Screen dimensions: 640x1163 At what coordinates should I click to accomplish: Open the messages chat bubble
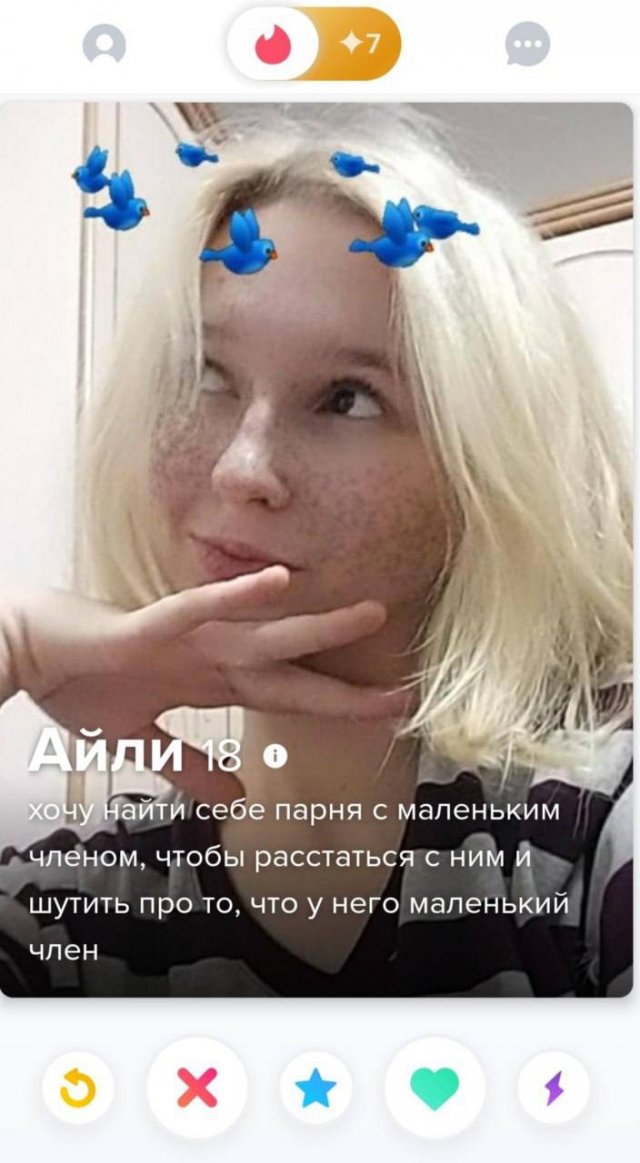coord(527,45)
